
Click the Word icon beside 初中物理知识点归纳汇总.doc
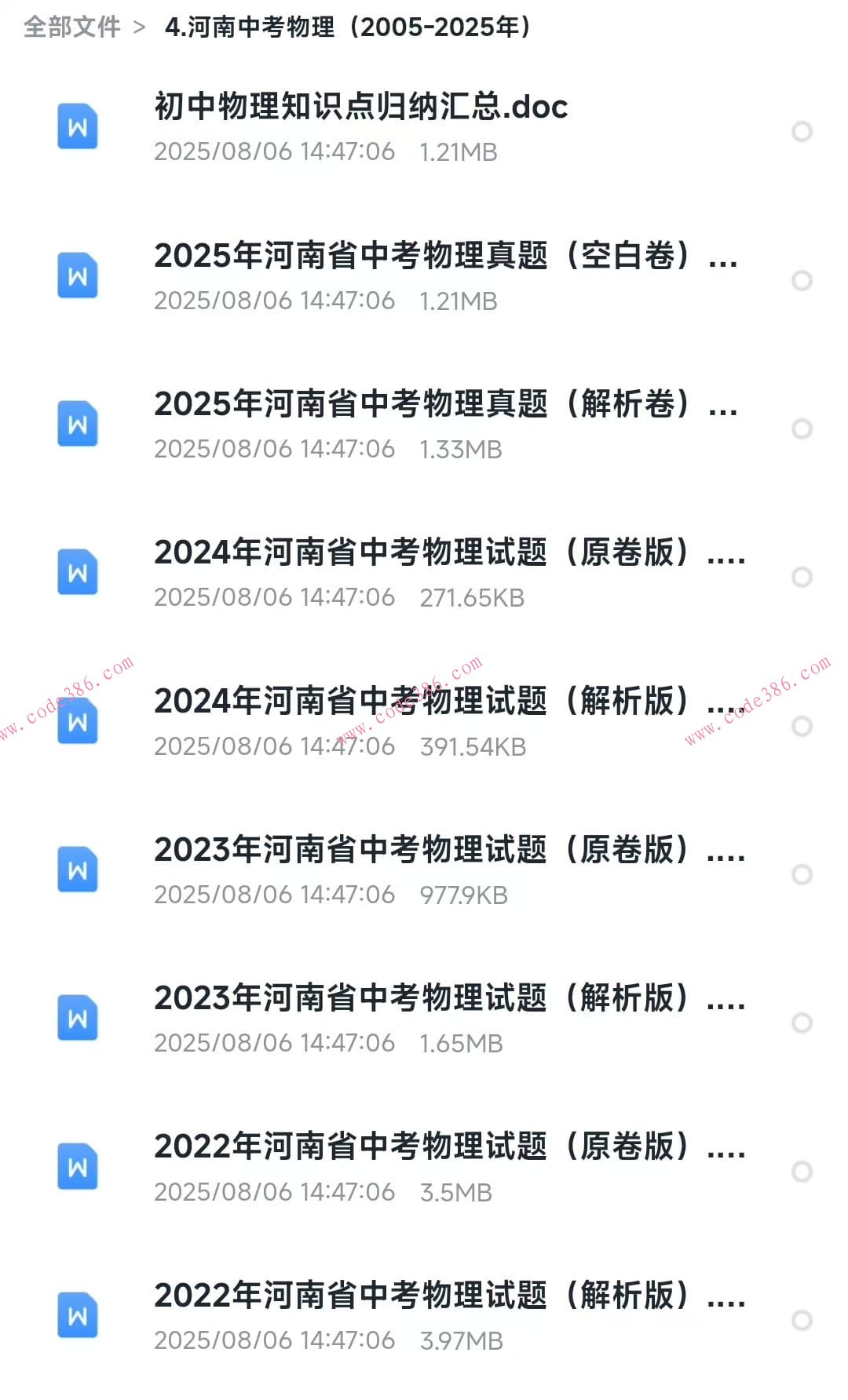[78, 126]
